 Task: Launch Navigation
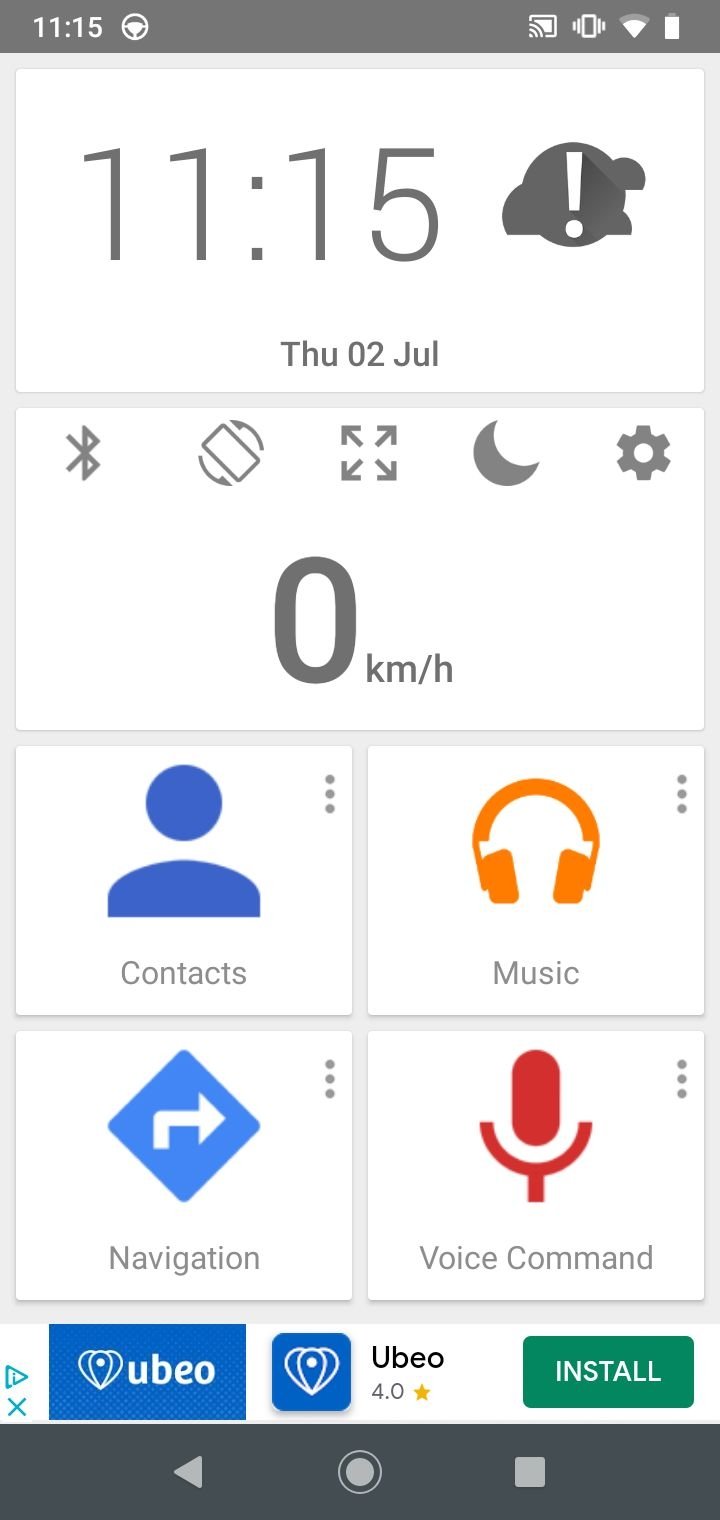click(x=184, y=1166)
